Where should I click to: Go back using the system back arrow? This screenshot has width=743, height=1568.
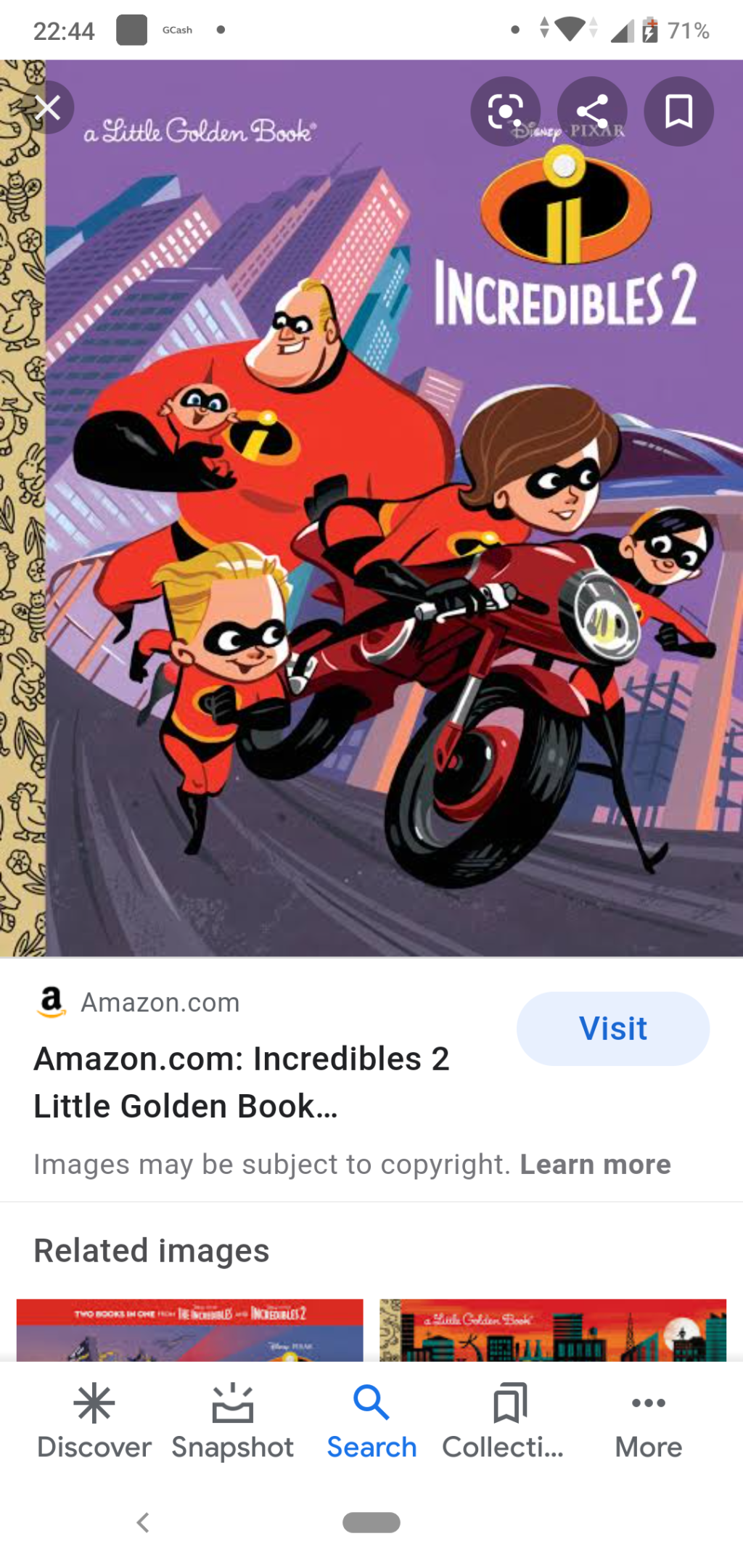click(143, 1522)
